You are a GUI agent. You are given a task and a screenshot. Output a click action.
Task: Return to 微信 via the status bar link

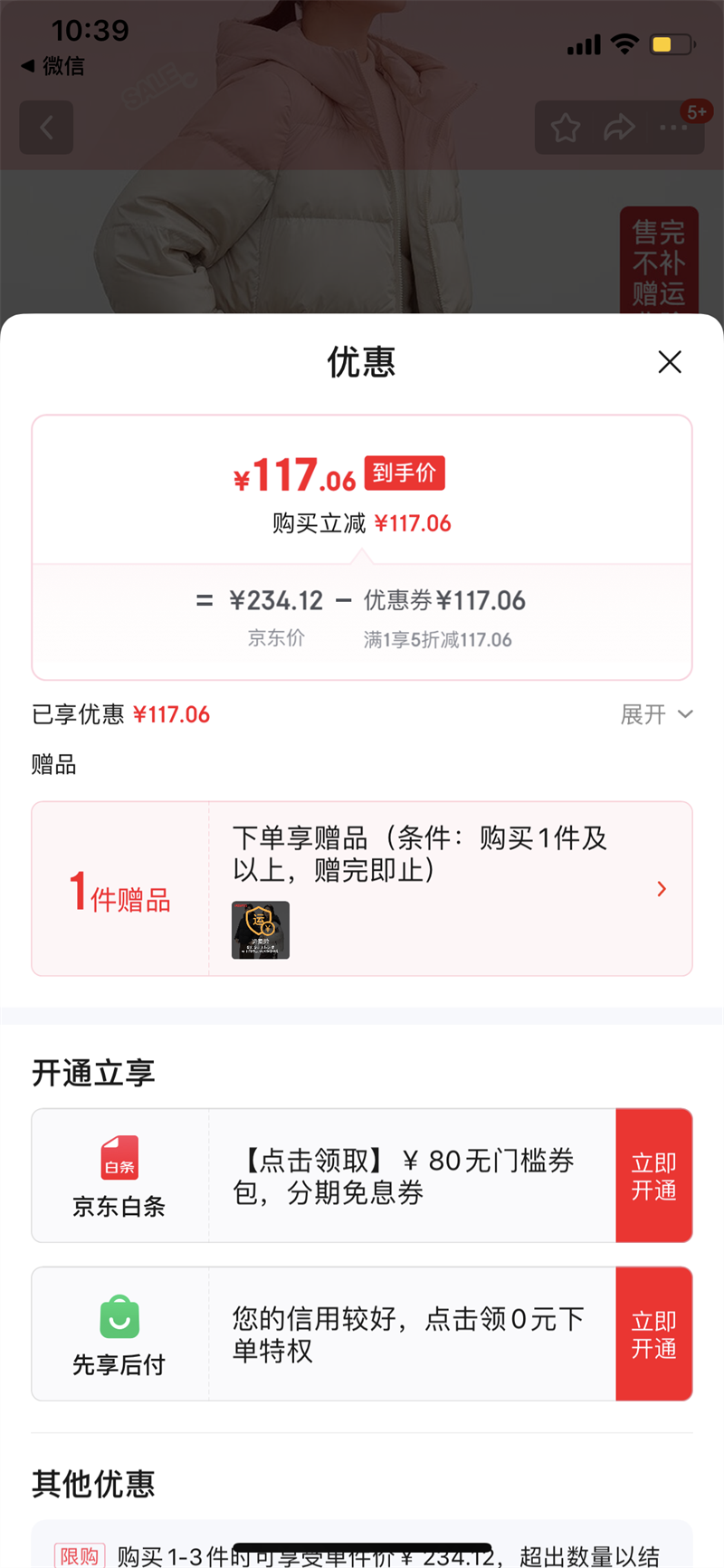tap(53, 66)
